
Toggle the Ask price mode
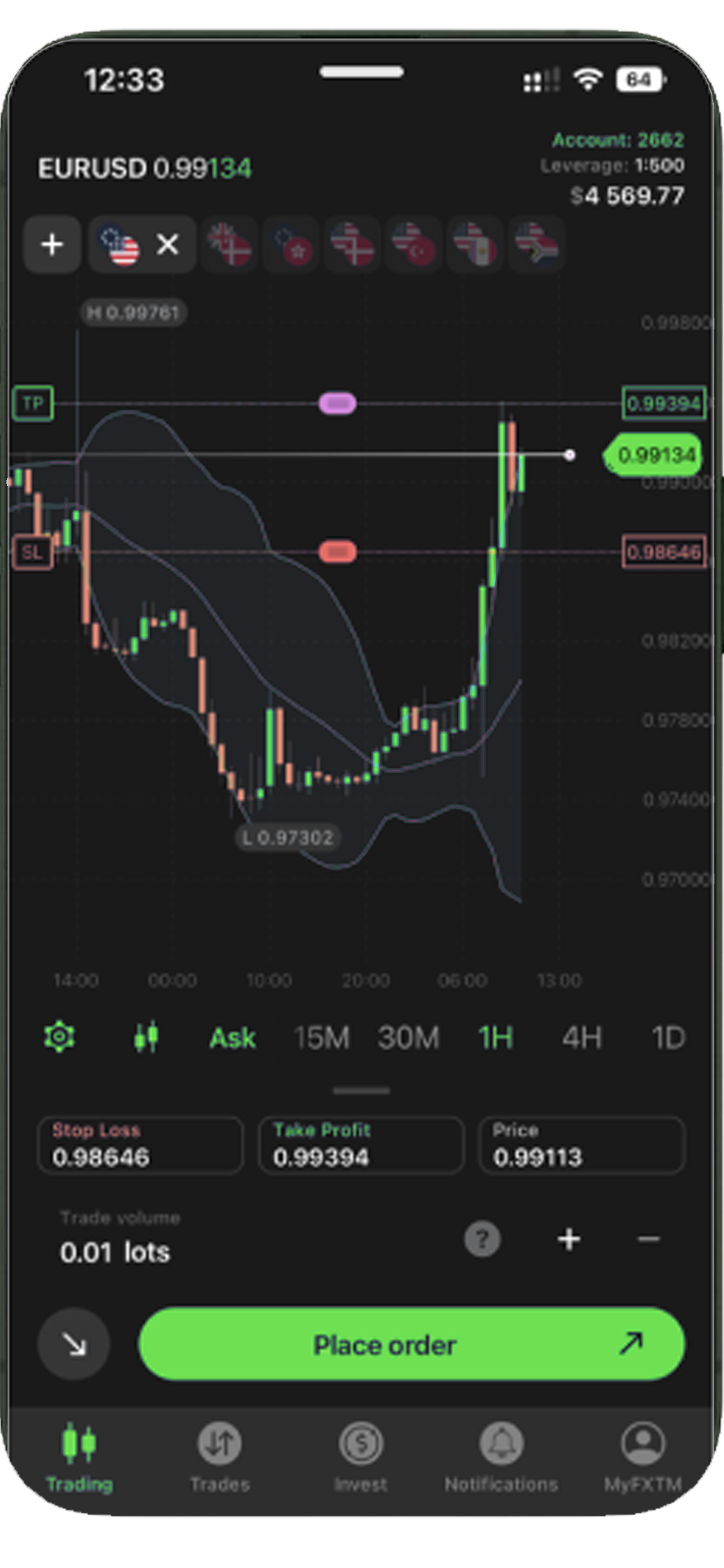tap(232, 1038)
